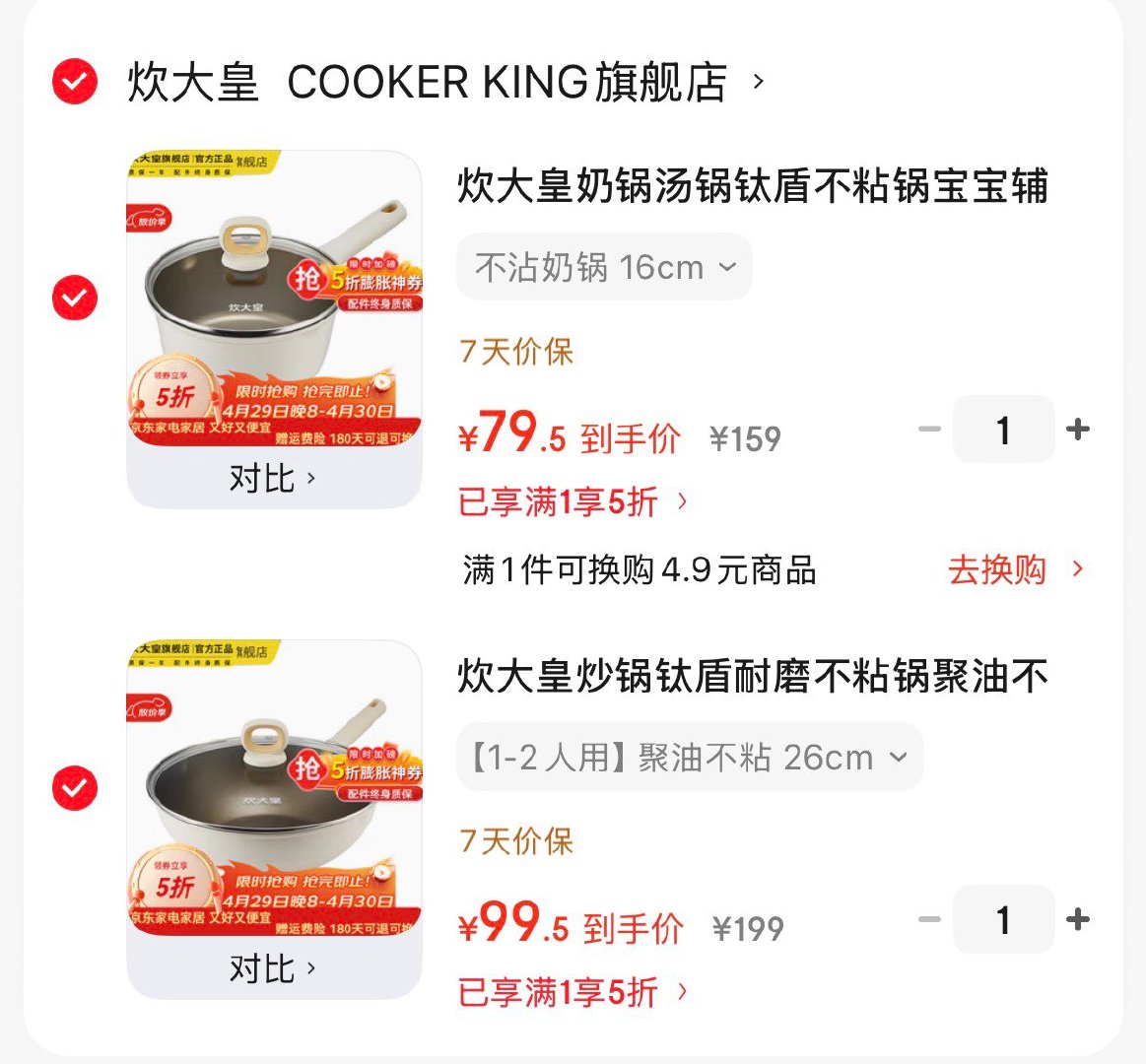The width and height of the screenshot is (1146, 1064).
Task: Deselect the 炒锅 wok item
Action: pos(75,788)
